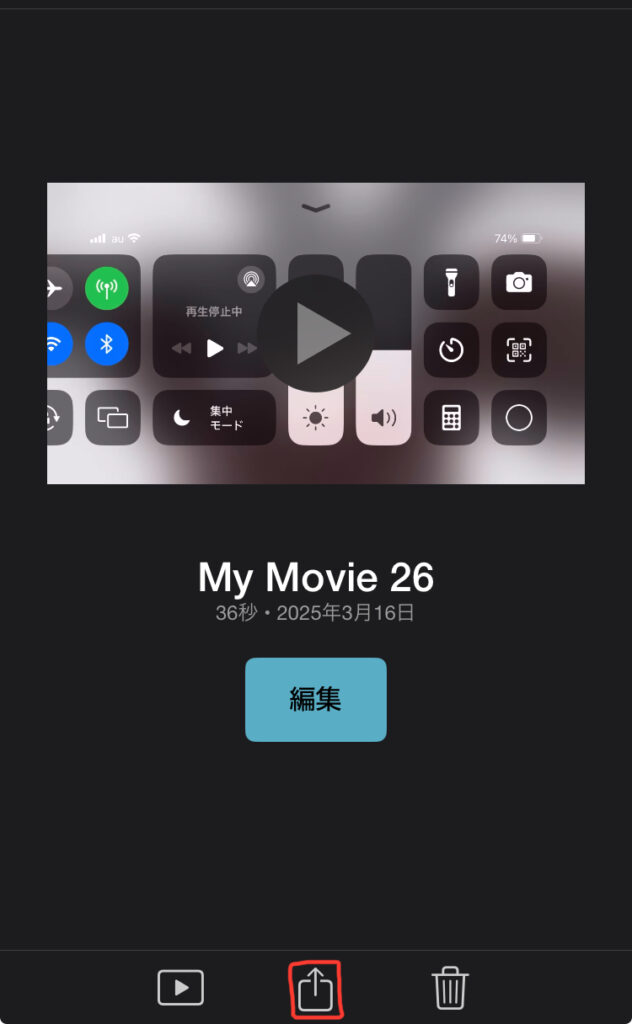Share the movie project
This screenshot has width=632, height=1024.
[316, 989]
